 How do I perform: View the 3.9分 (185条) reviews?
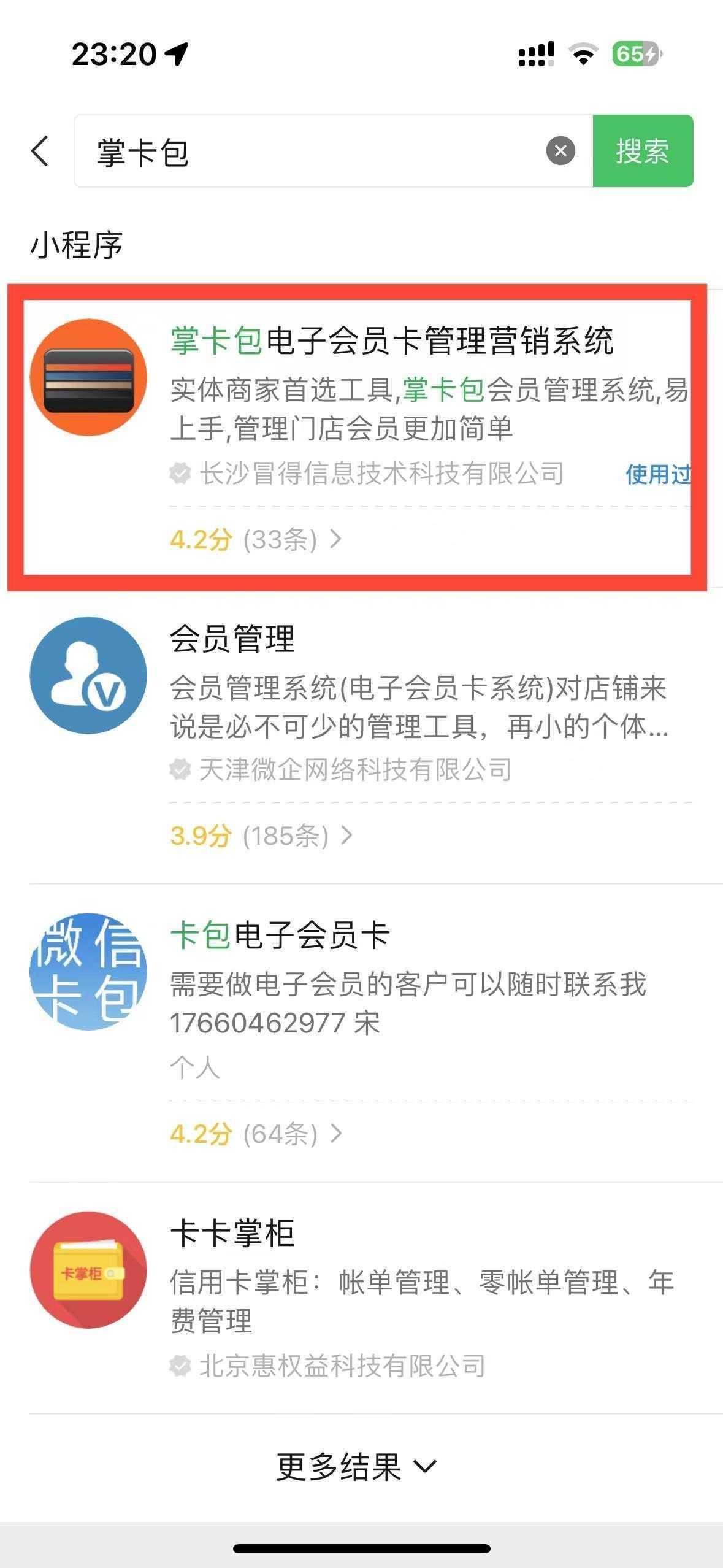point(262,836)
